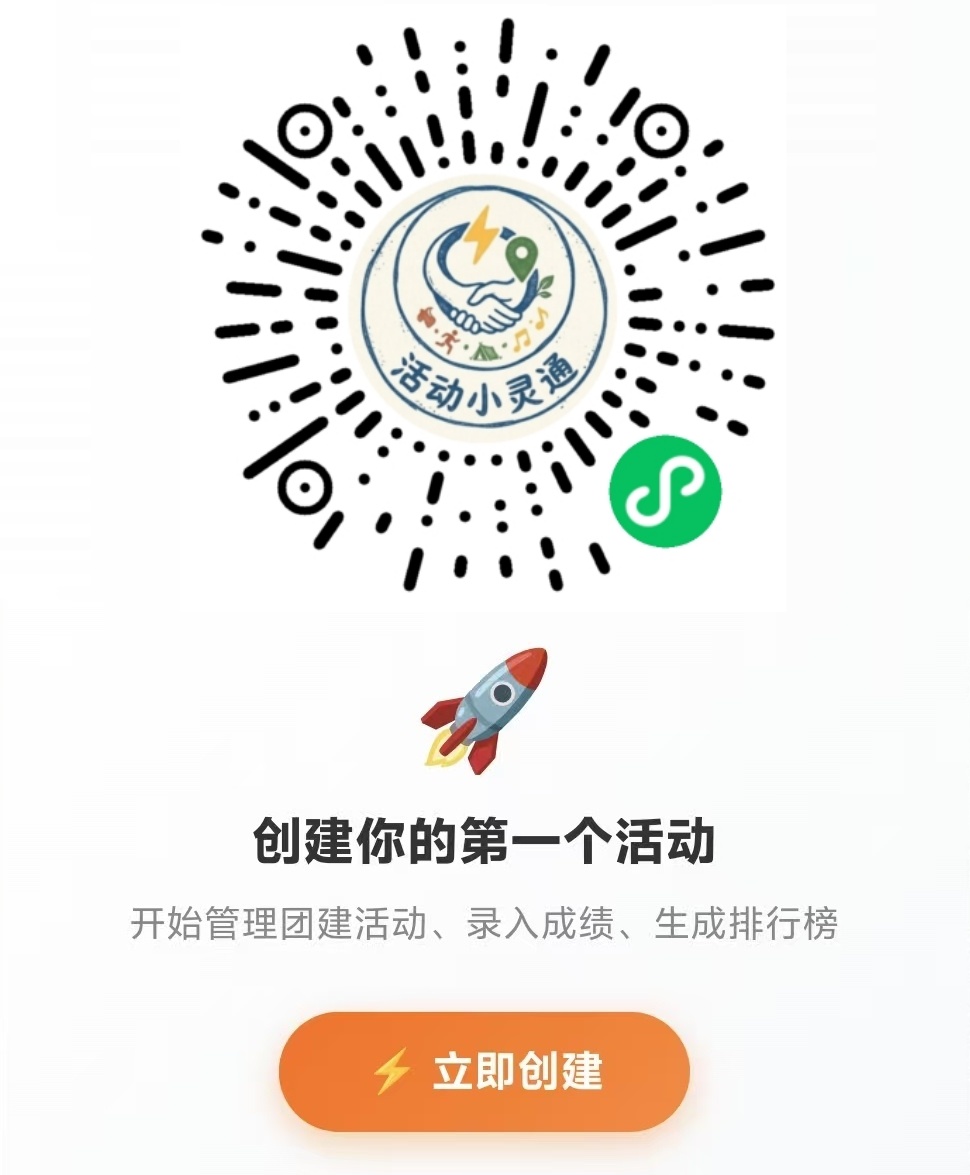Select the running person icon in the logo

tap(448, 340)
